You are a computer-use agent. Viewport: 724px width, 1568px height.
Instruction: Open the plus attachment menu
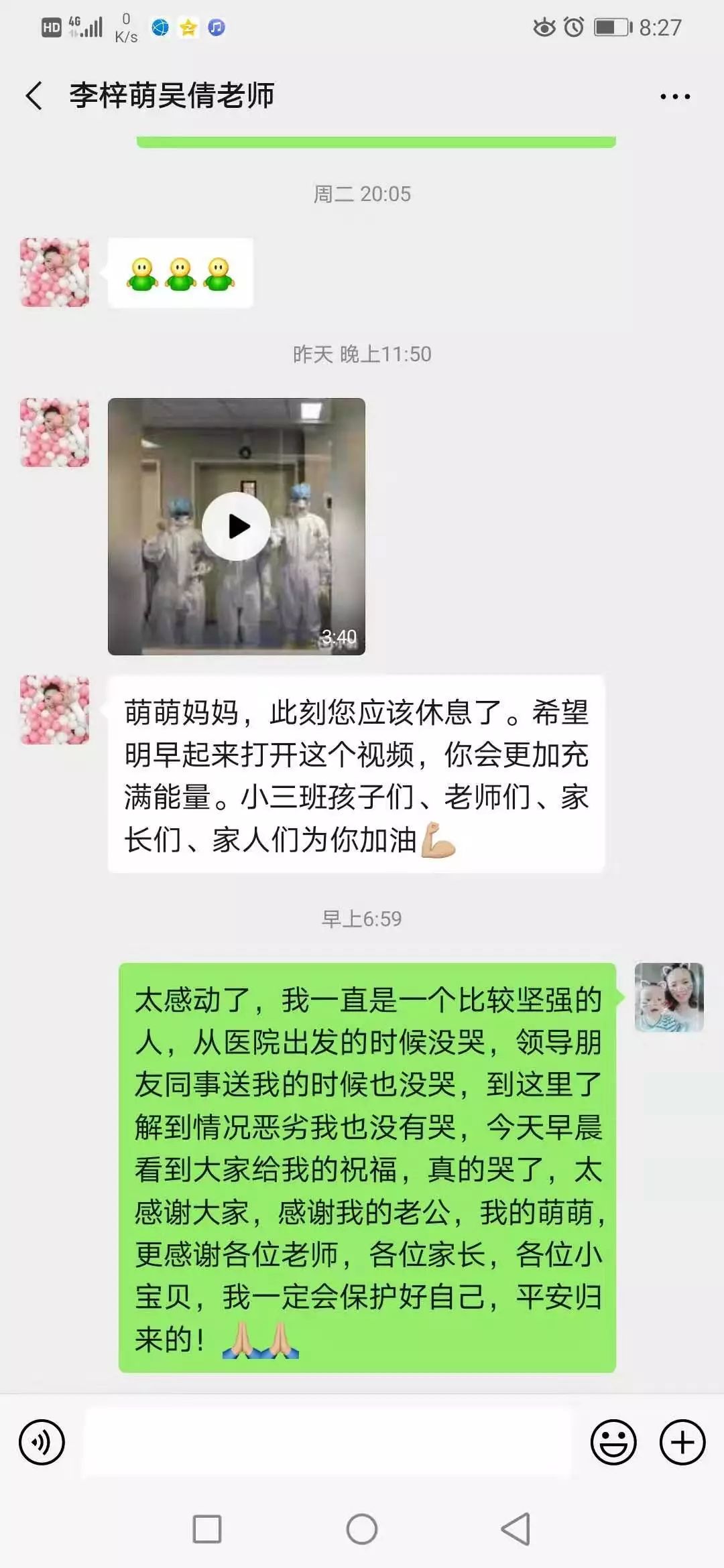(x=682, y=1442)
